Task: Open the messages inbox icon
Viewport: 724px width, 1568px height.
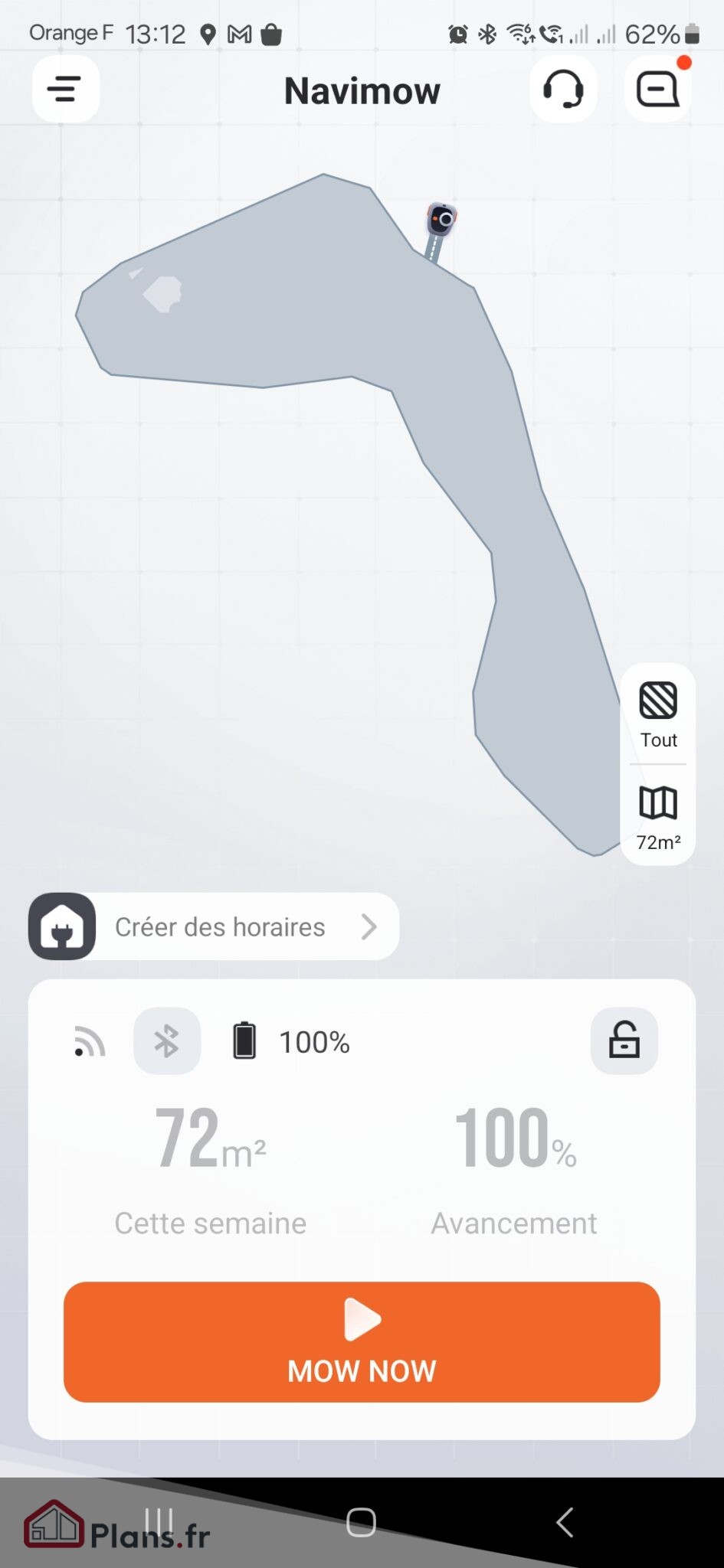Action: pos(658,90)
